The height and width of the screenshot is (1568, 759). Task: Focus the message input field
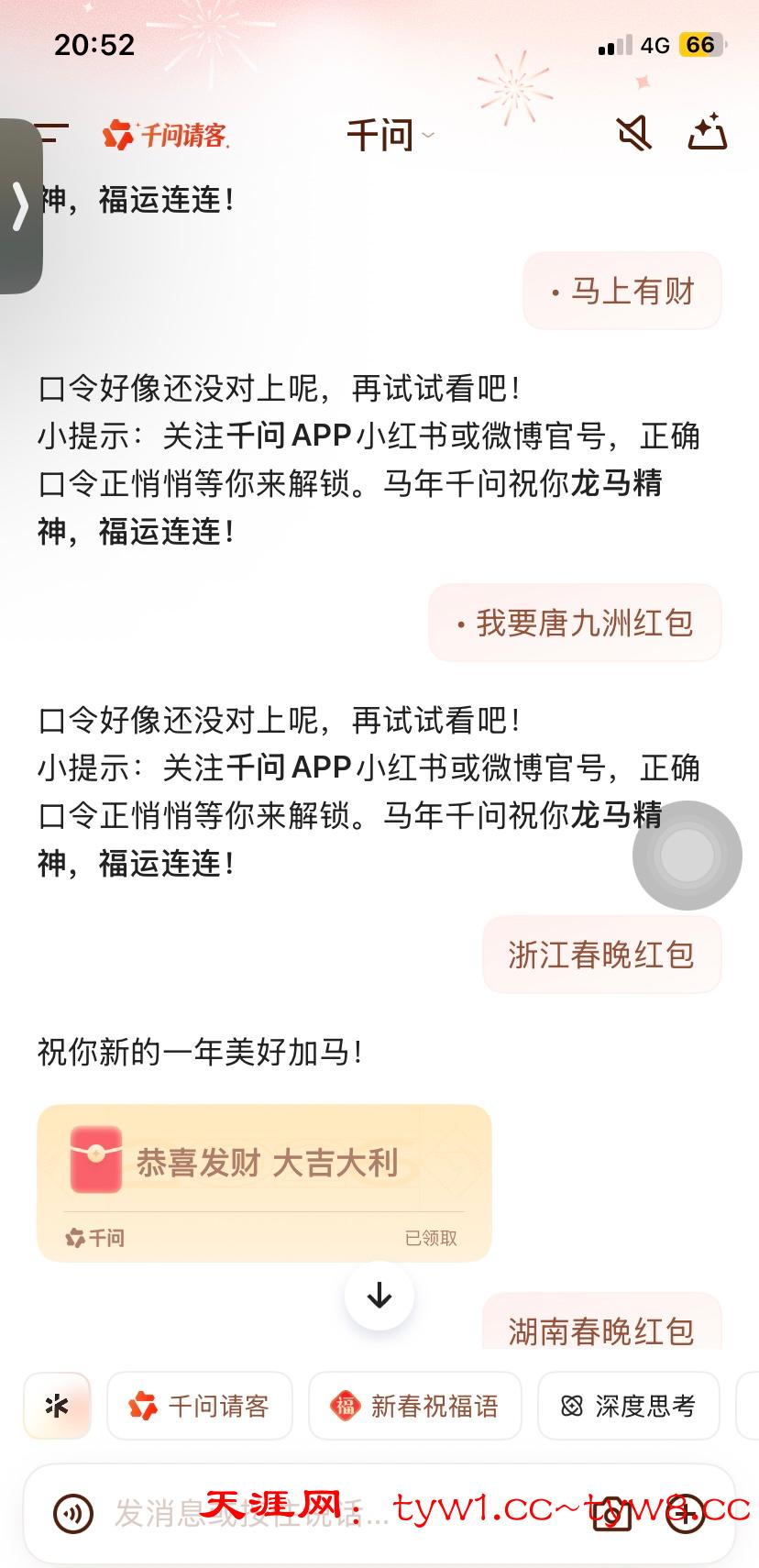coord(275,1513)
